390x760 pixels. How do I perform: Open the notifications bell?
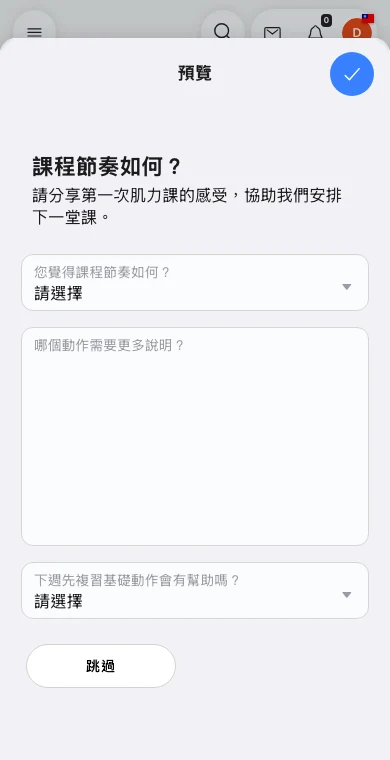[x=315, y=32]
